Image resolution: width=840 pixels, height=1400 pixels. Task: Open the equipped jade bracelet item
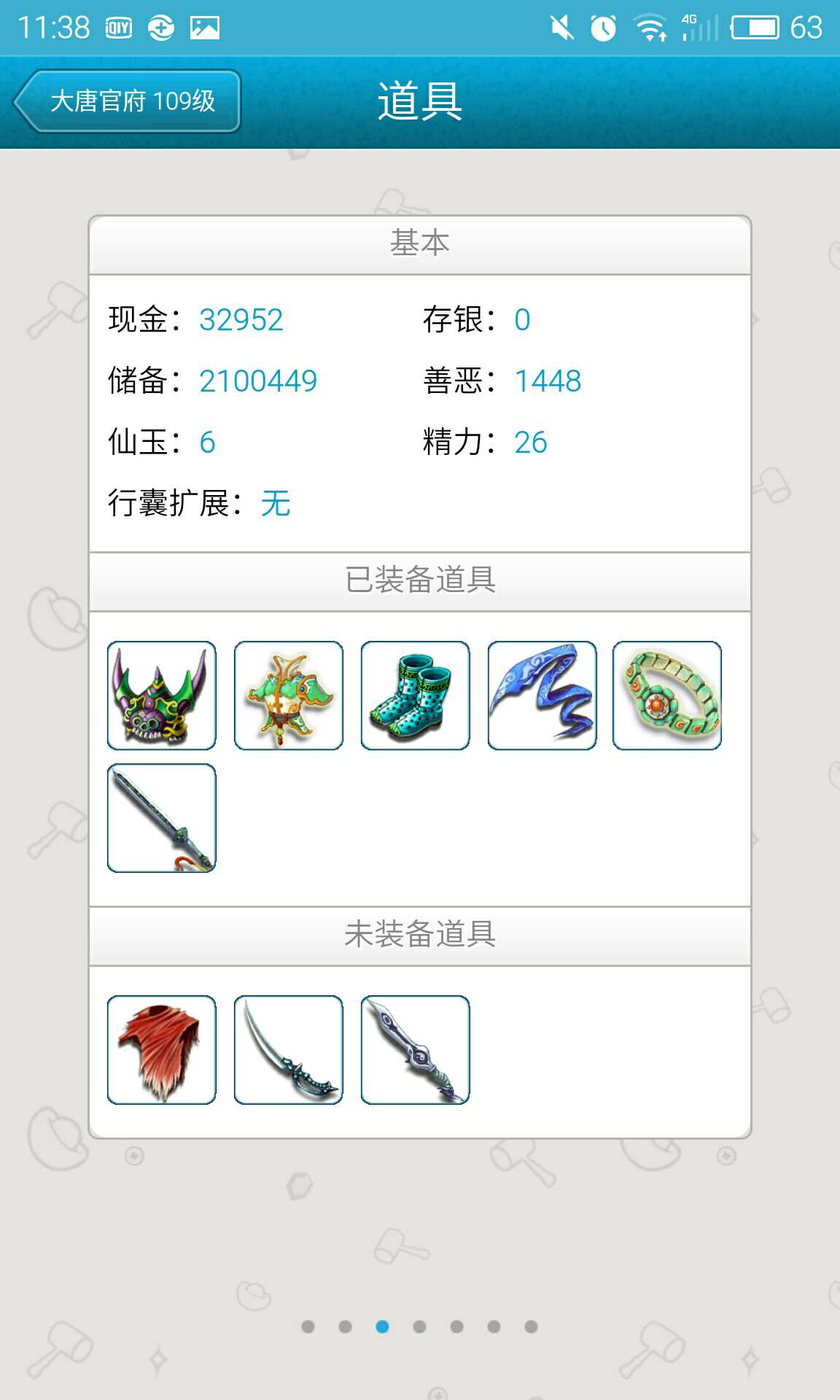point(667,696)
